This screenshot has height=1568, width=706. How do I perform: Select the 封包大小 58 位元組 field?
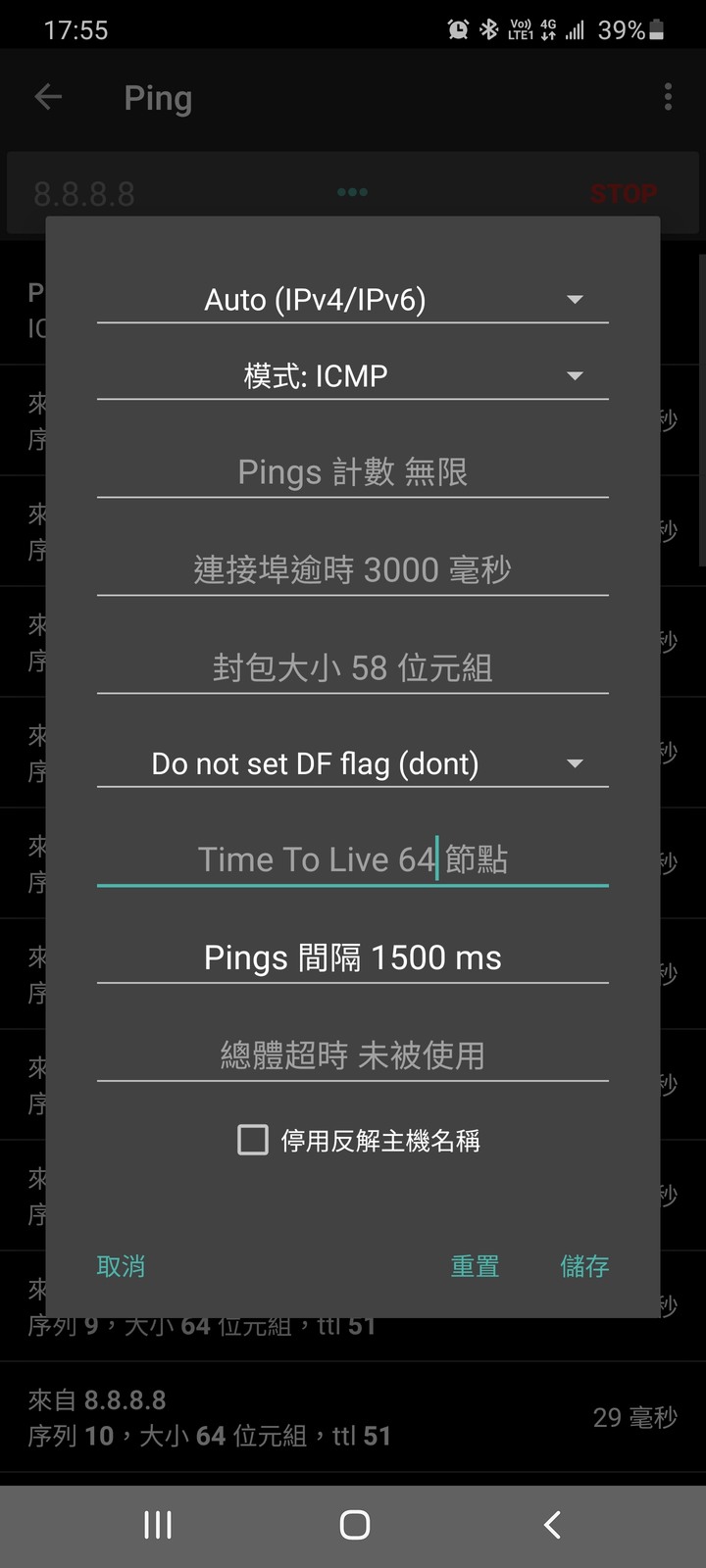[352, 668]
